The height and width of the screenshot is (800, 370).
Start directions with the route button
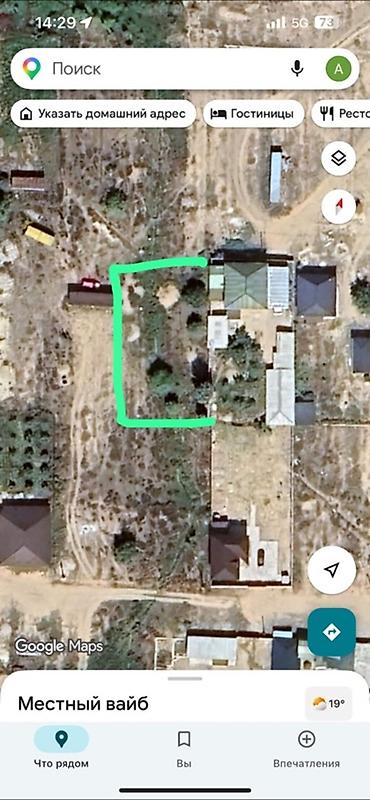click(x=332, y=632)
